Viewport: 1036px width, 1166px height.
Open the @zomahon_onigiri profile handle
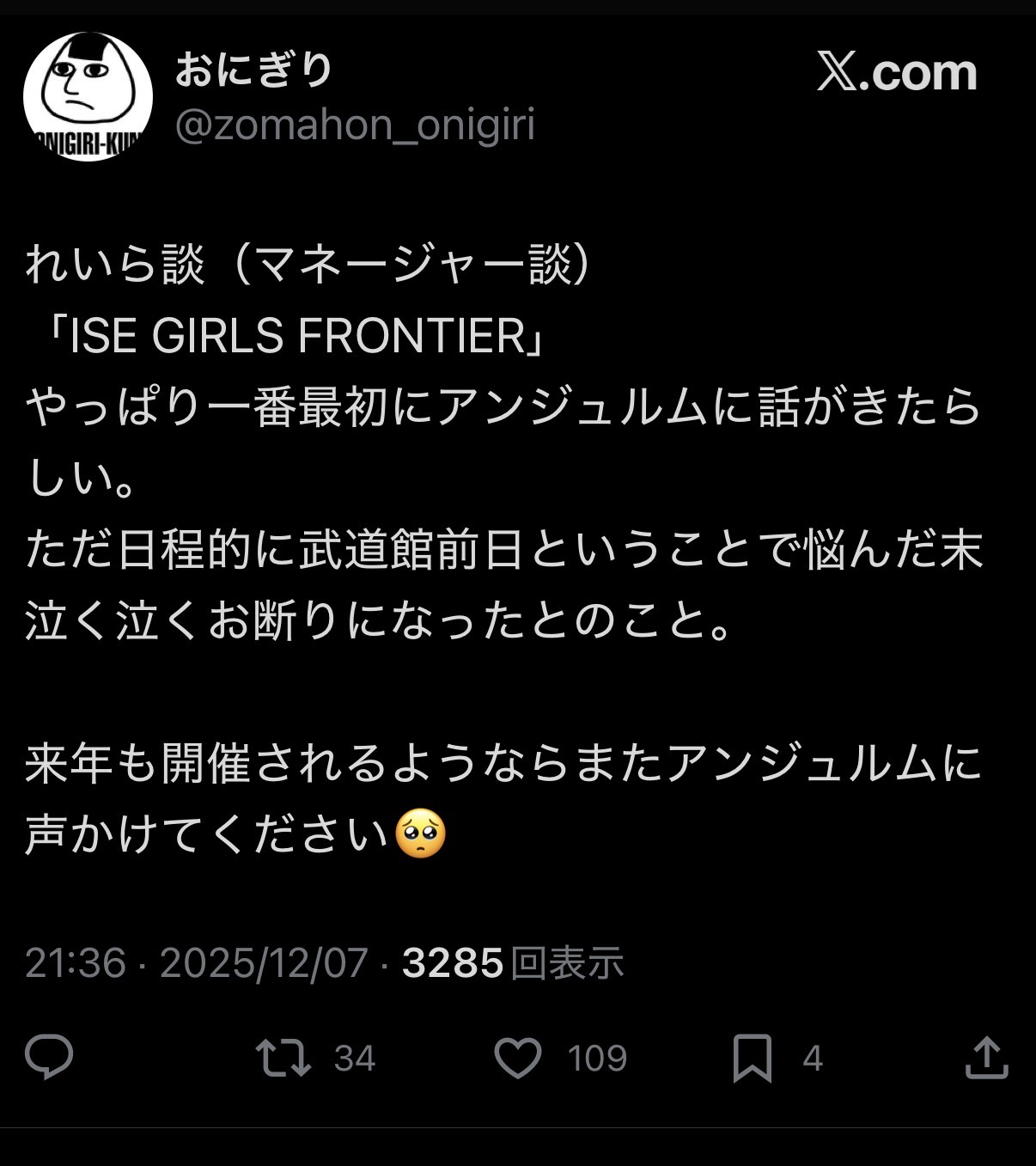(355, 125)
